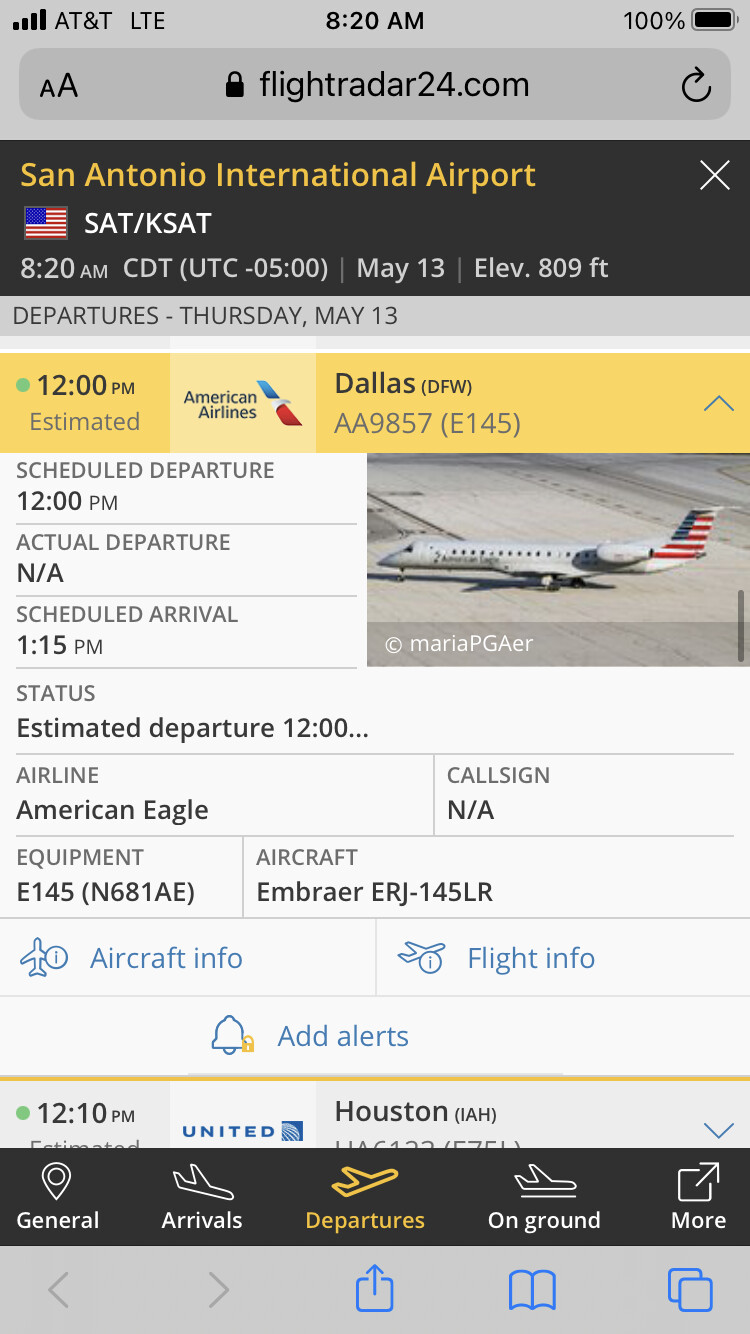Collapse the Dallas AA9857 flight details
The image size is (750, 1334).
tap(718, 403)
